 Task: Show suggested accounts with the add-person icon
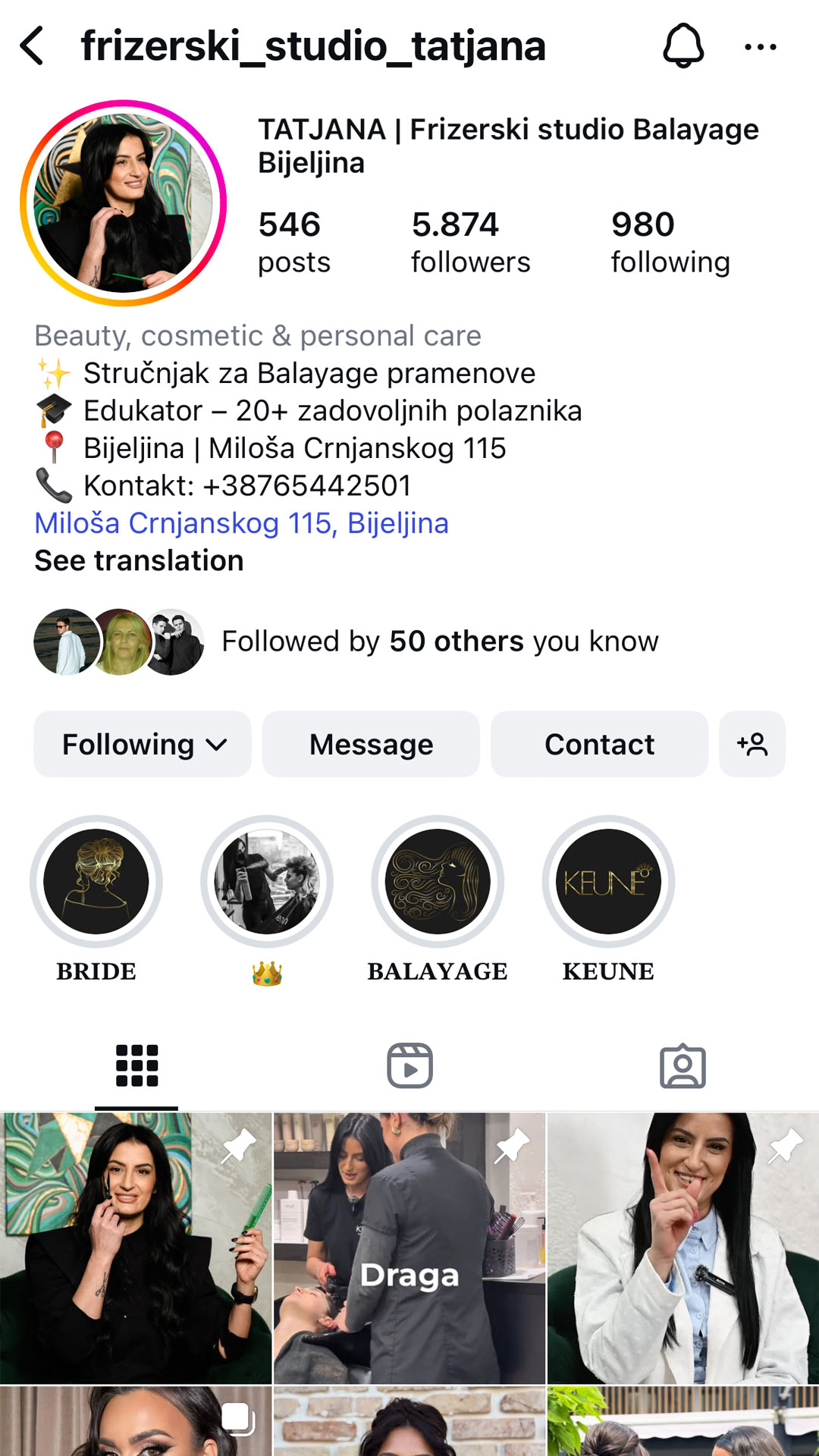pyautogui.click(x=752, y=744)
